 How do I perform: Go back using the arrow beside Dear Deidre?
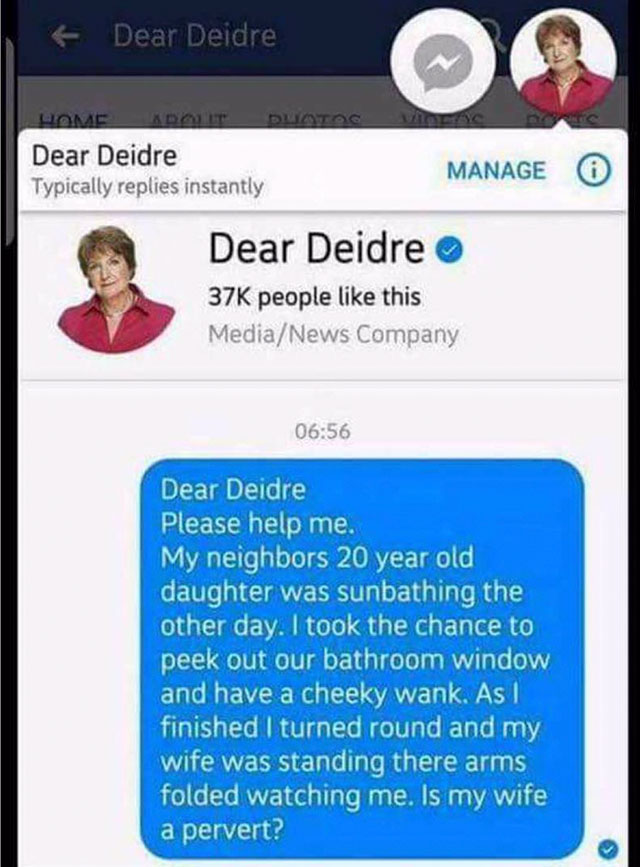(x=66, y=38)
